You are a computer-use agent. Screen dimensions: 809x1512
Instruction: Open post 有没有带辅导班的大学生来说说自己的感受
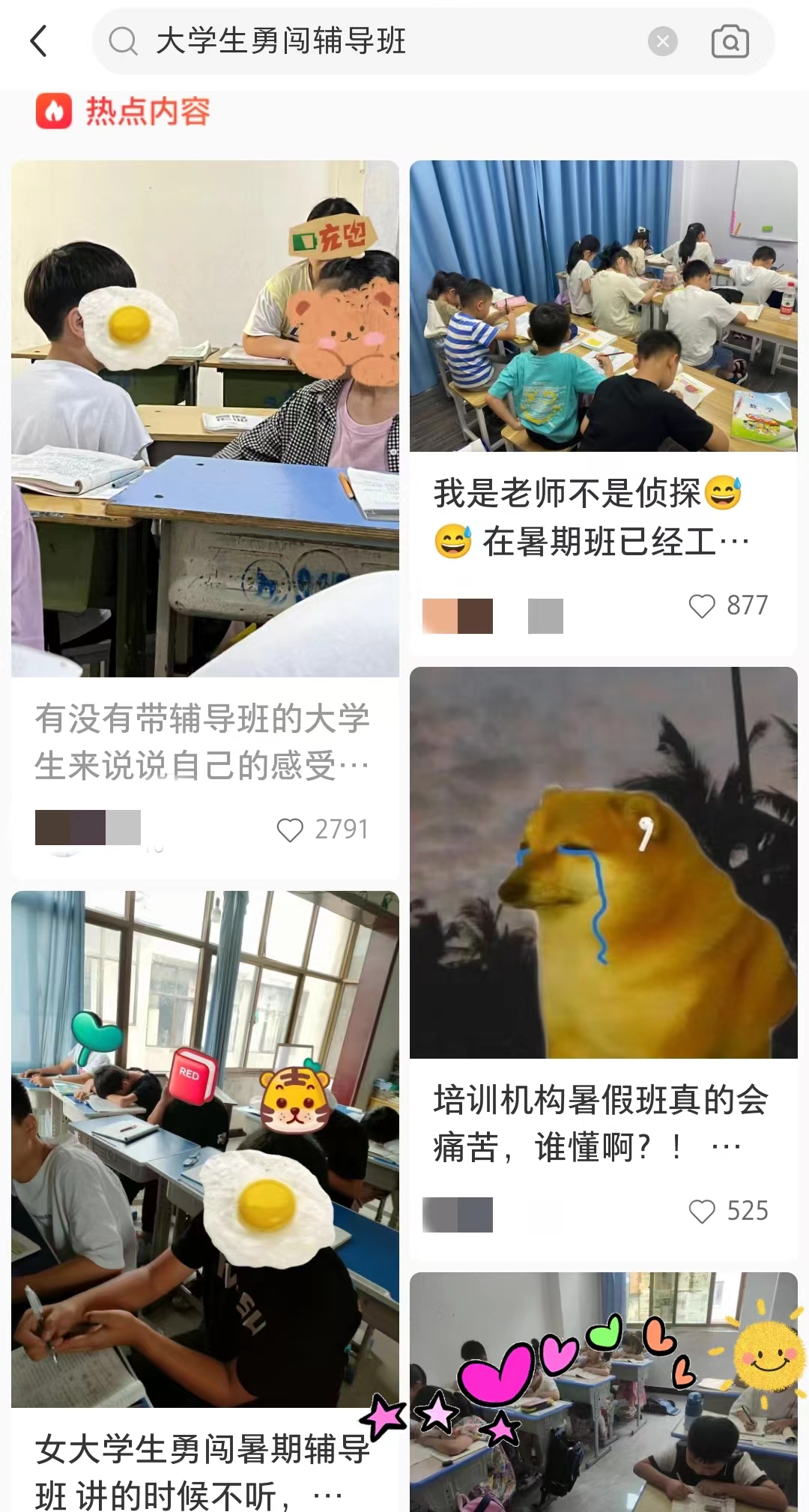click(202, 742)
